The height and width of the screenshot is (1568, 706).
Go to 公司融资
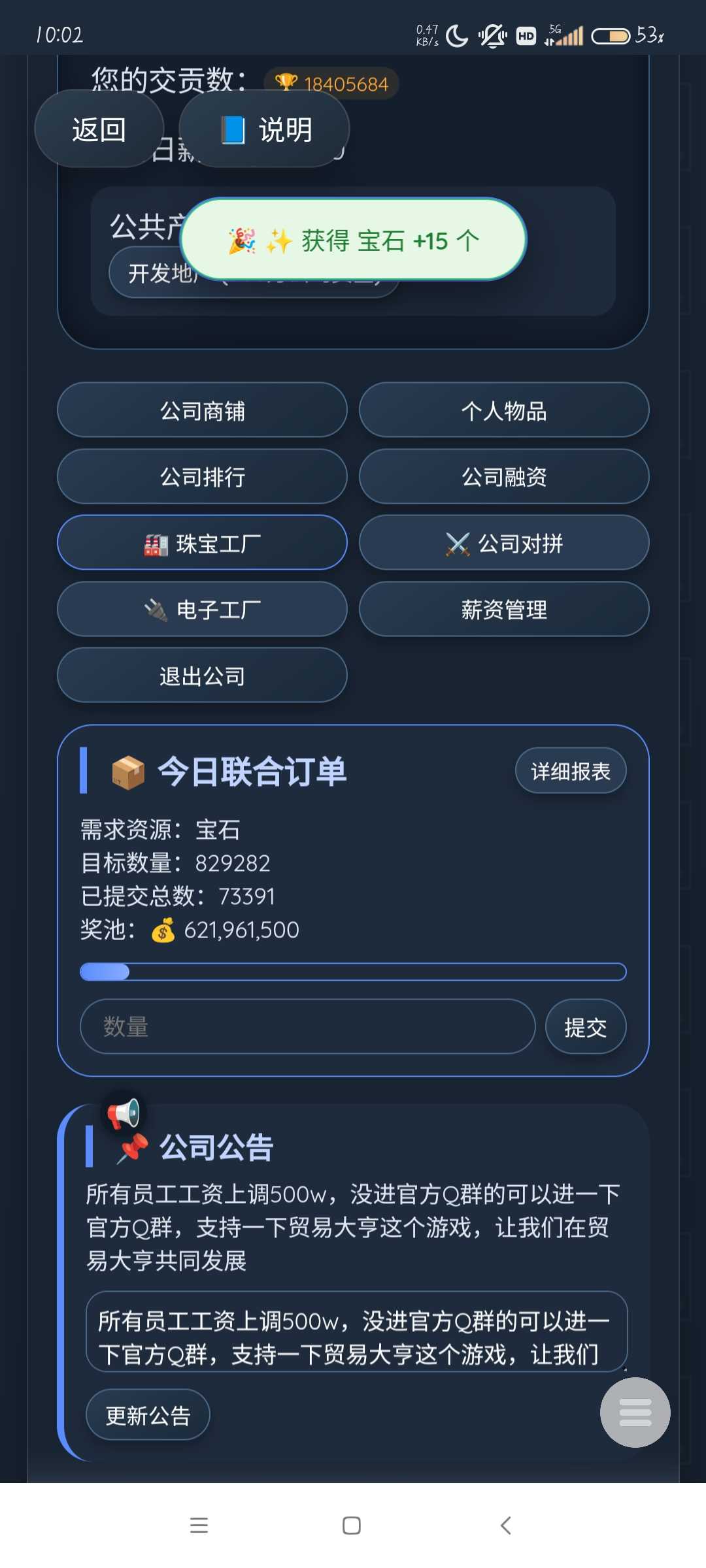503,477
